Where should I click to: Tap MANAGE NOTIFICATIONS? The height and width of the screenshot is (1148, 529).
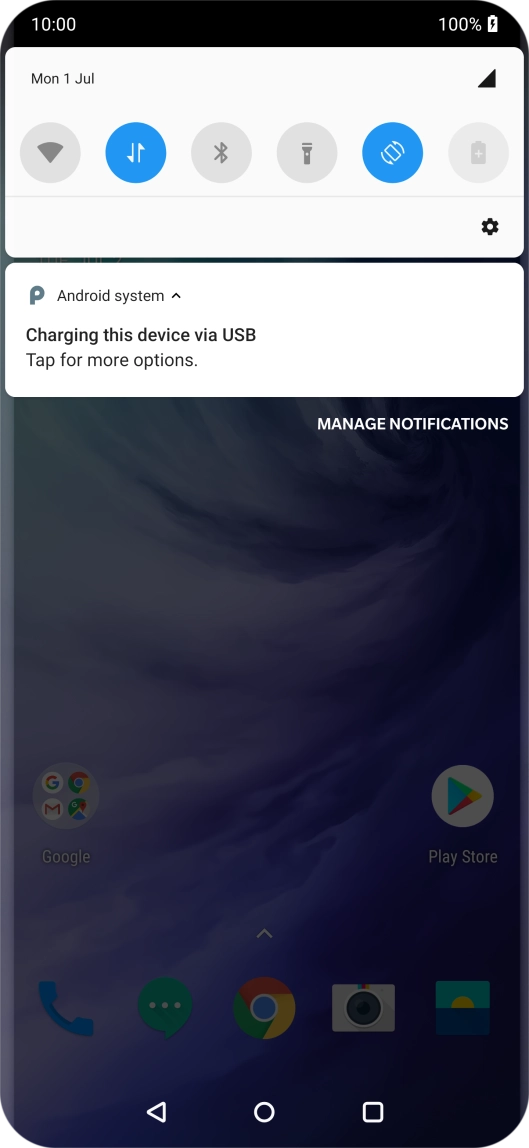coord(413,424)
